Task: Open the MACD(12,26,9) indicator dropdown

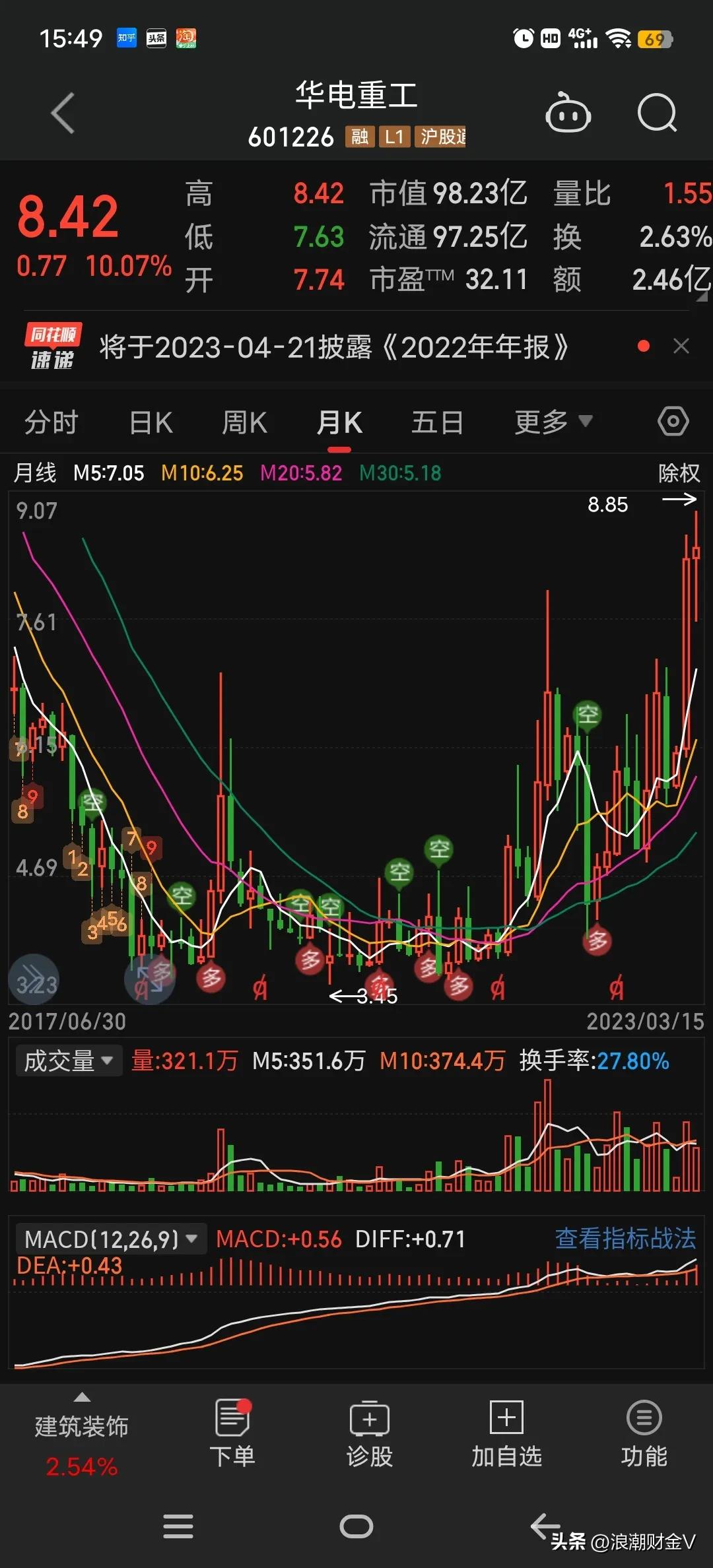Action: [108, 1239]
